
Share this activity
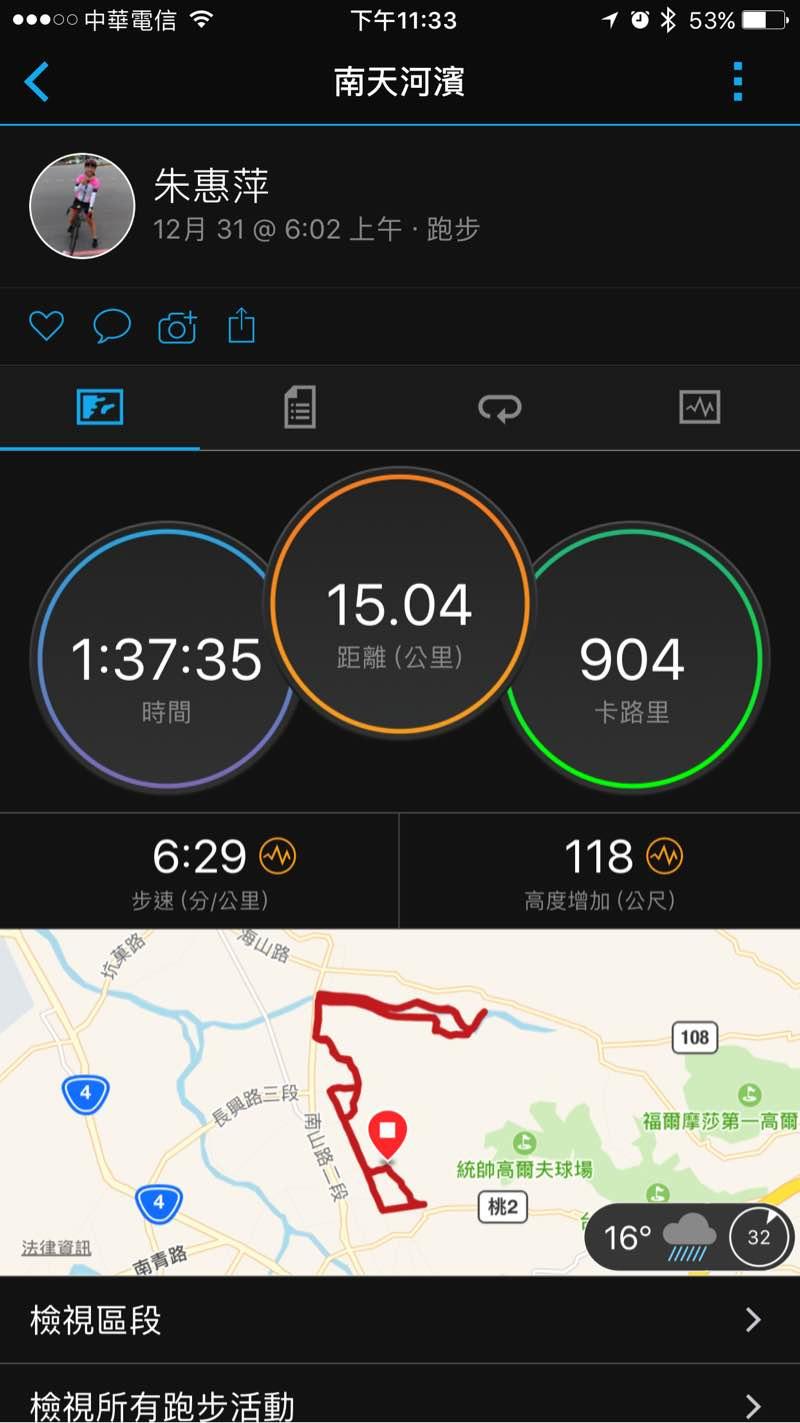pyautogui.click(x=242, y=327)
